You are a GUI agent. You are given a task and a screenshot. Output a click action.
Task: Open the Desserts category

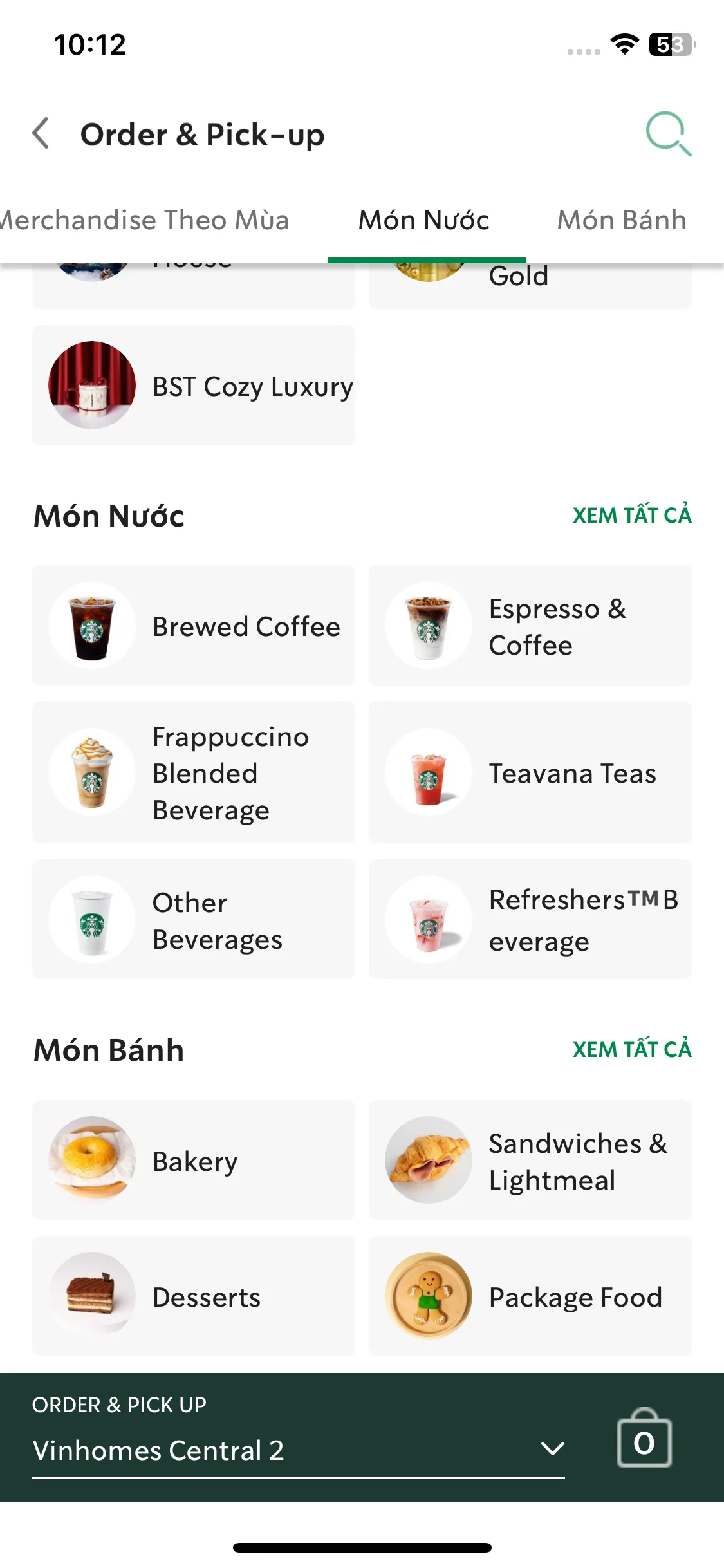pos(194,1296)
